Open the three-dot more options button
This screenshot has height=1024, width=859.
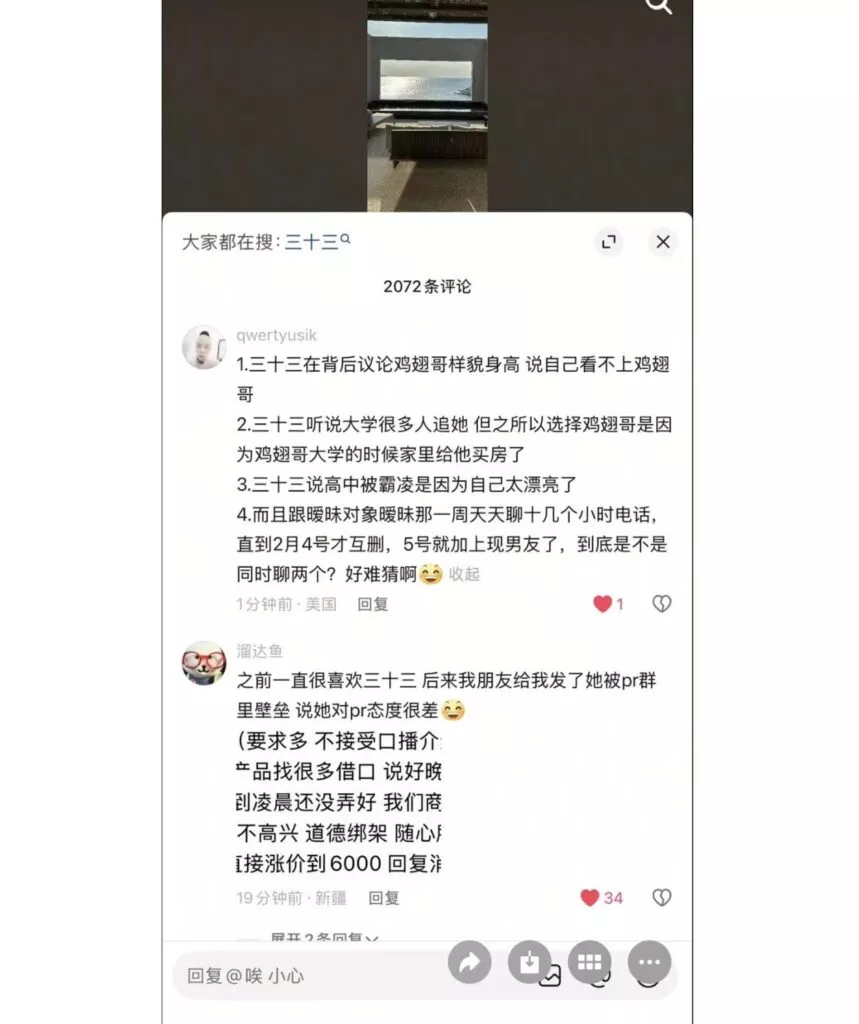point(649,963)
